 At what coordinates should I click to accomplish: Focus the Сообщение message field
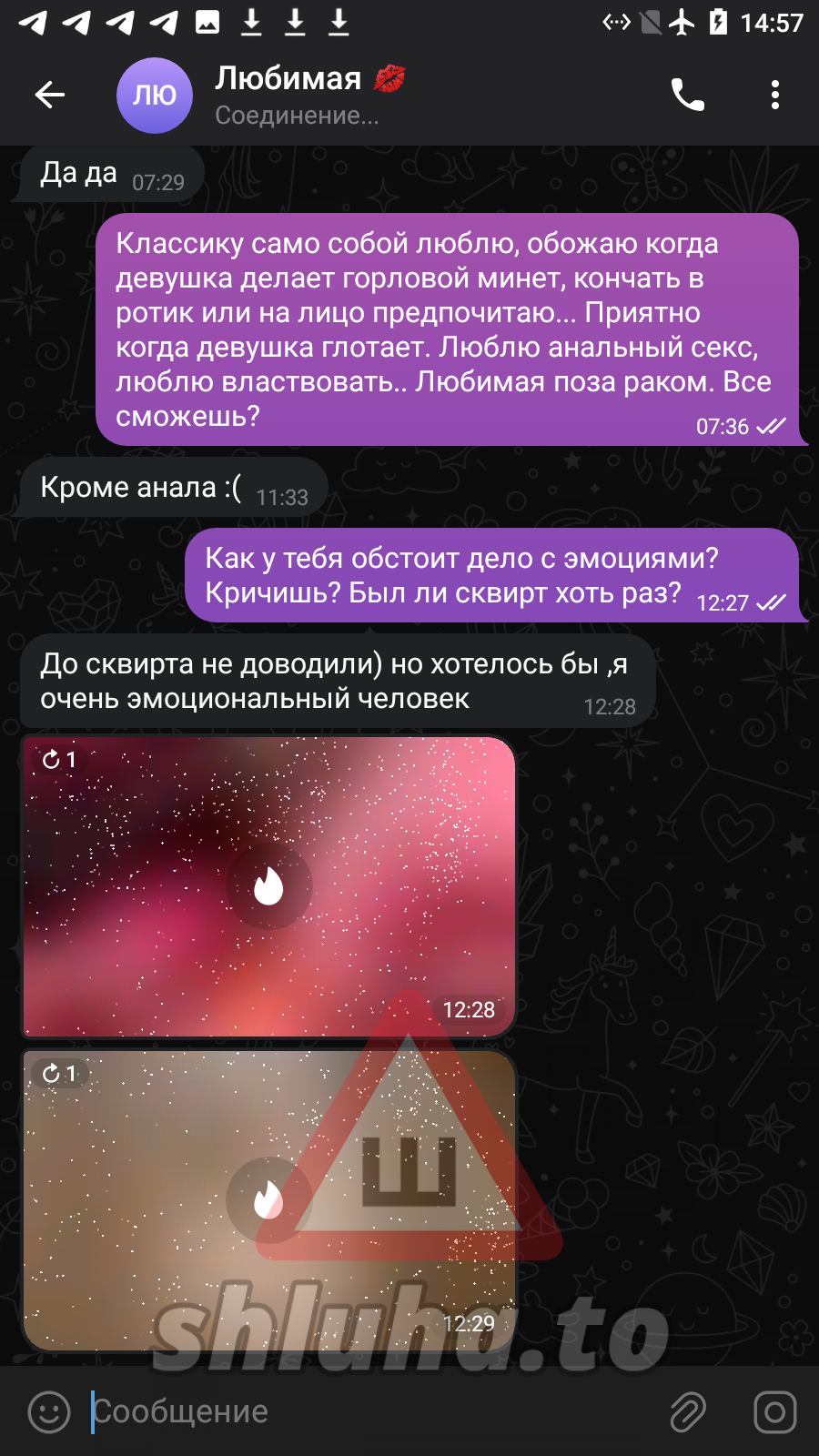tap(364, 1412)
